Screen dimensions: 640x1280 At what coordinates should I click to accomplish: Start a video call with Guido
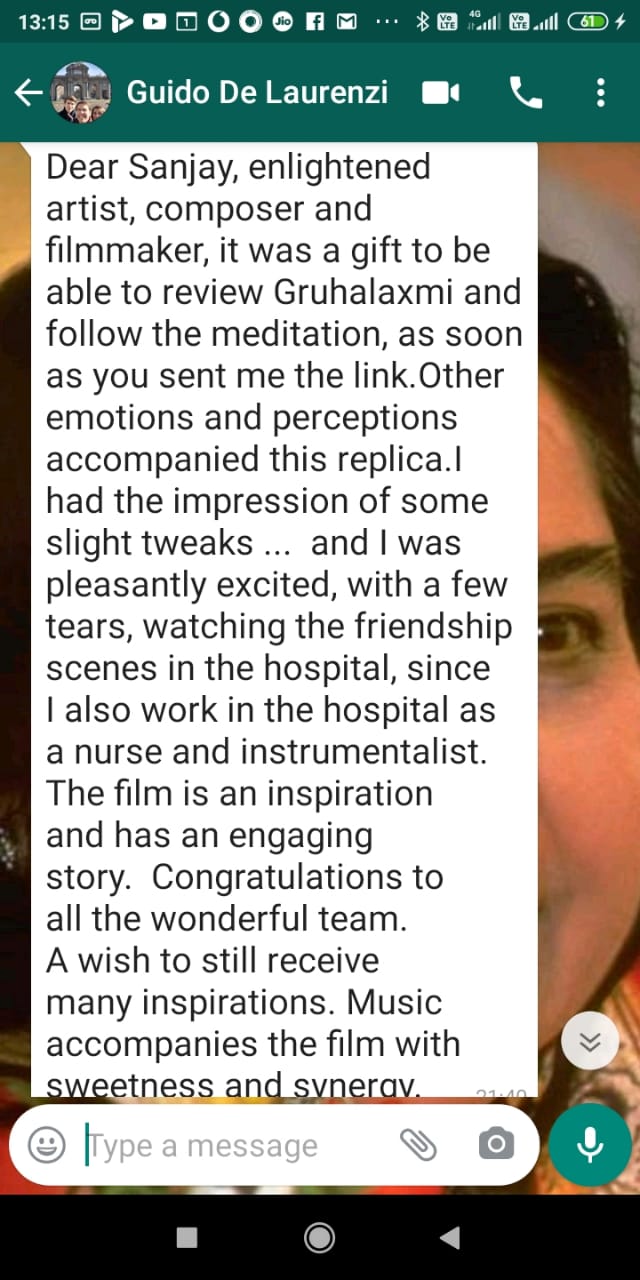[440, 93]
